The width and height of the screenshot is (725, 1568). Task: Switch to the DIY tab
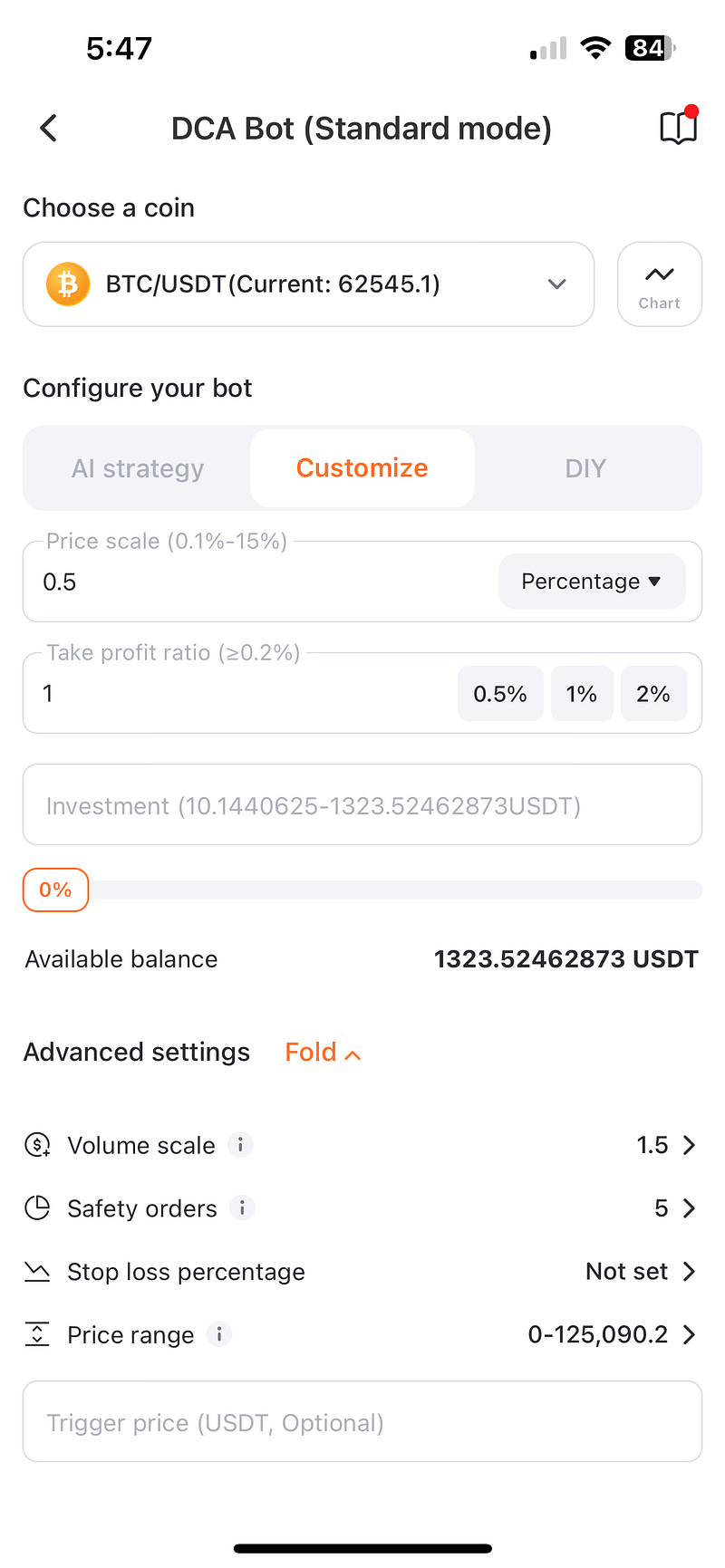tap(585, 468)
